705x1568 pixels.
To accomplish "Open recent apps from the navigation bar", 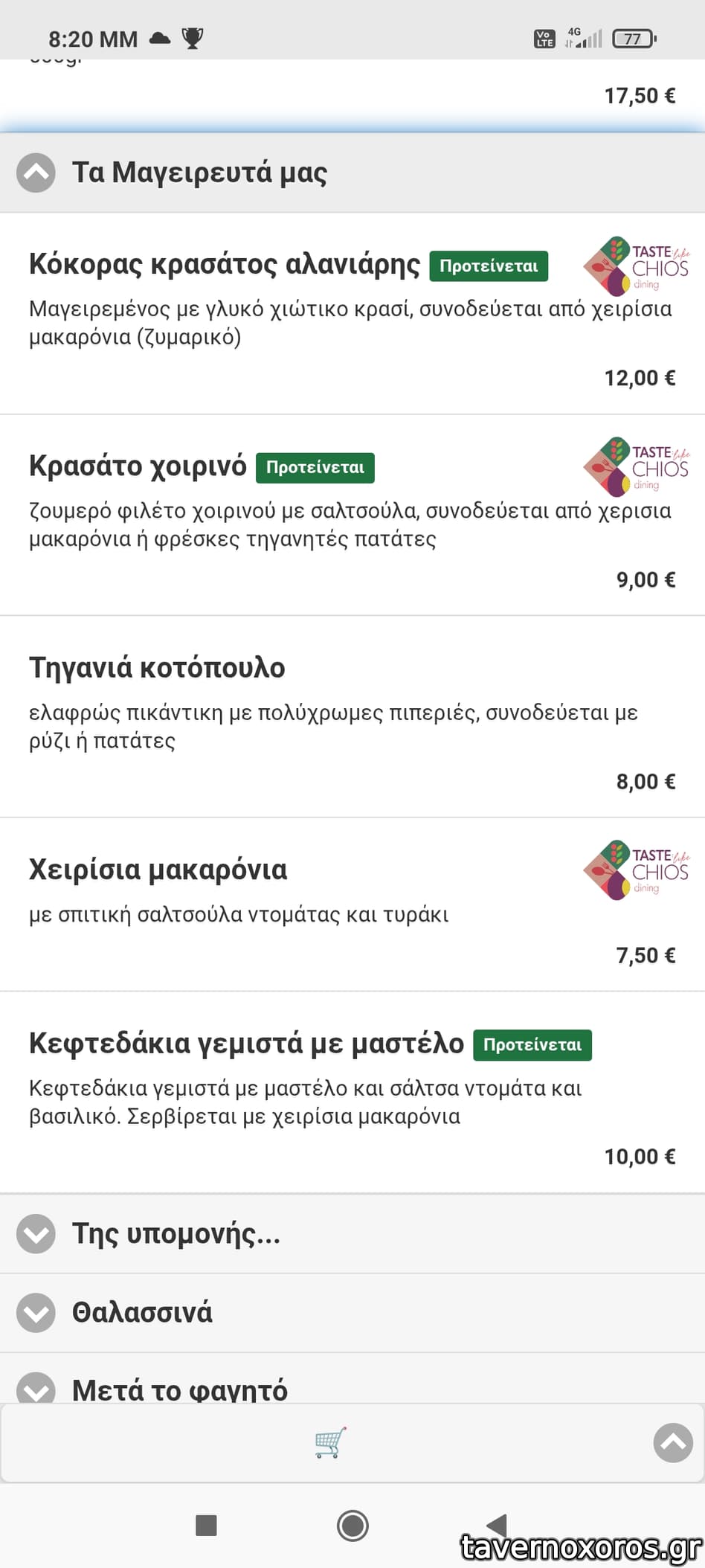I will pos(206,1526).
